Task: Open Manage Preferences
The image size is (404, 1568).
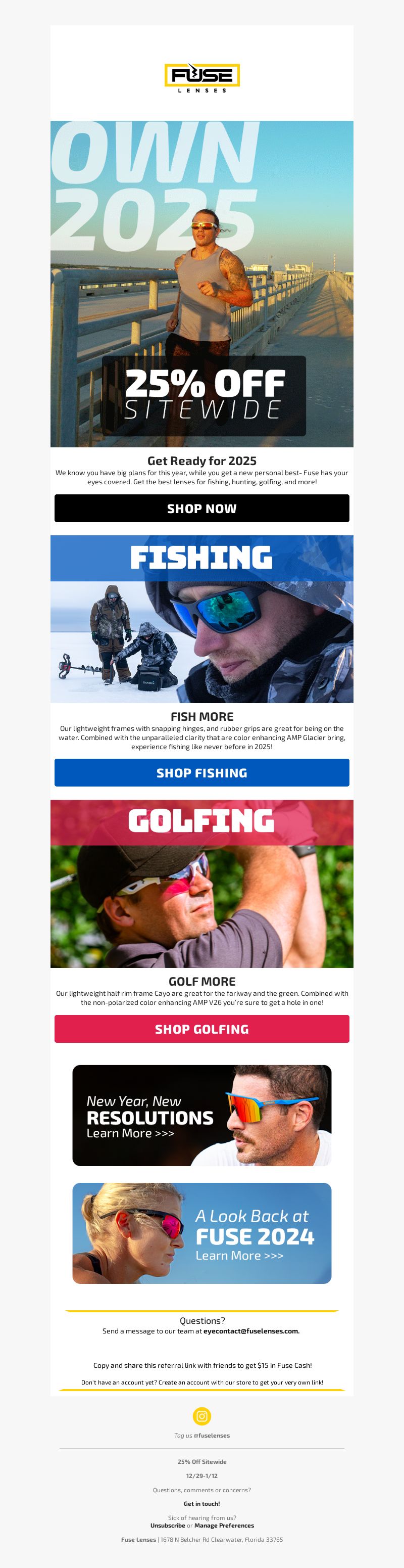Action: click(224, 1526)
